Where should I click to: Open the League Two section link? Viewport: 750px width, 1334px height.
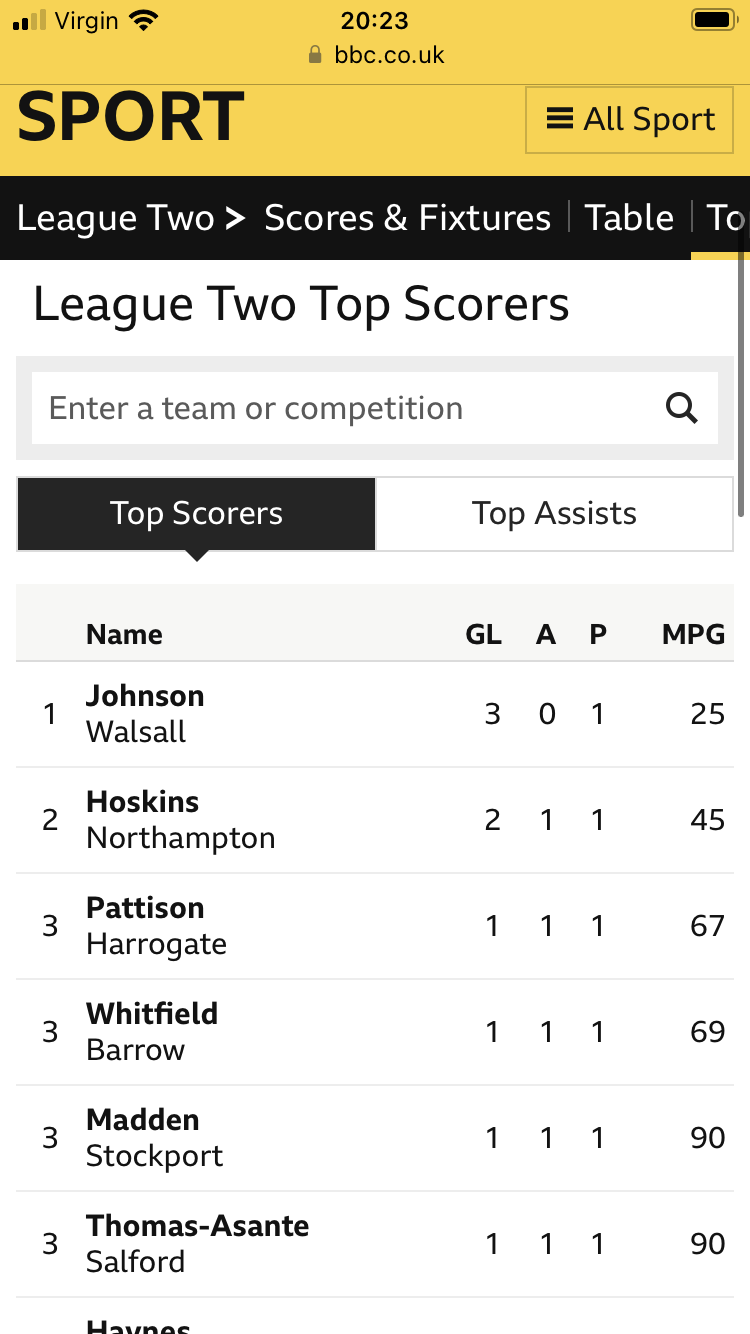pos(131,218)
